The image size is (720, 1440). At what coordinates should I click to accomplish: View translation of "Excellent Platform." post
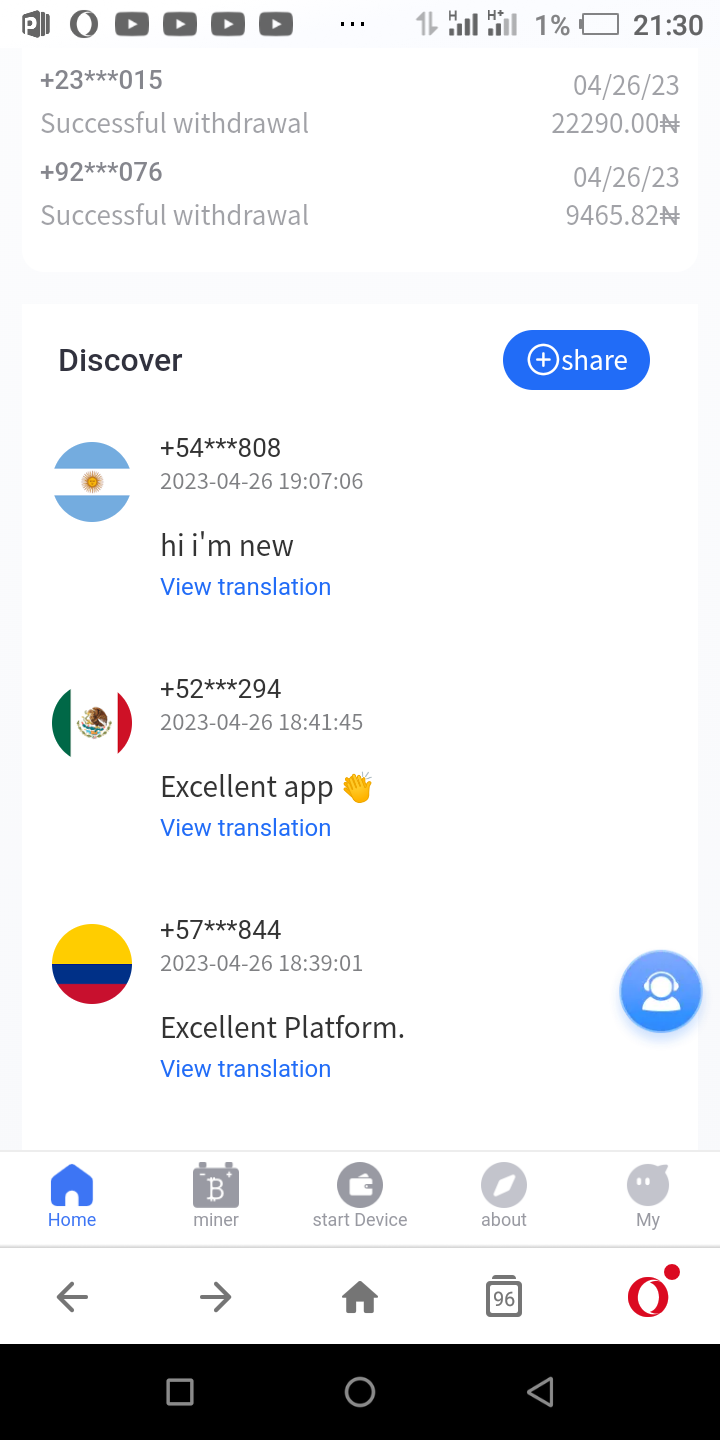[x=245, y=1069]
